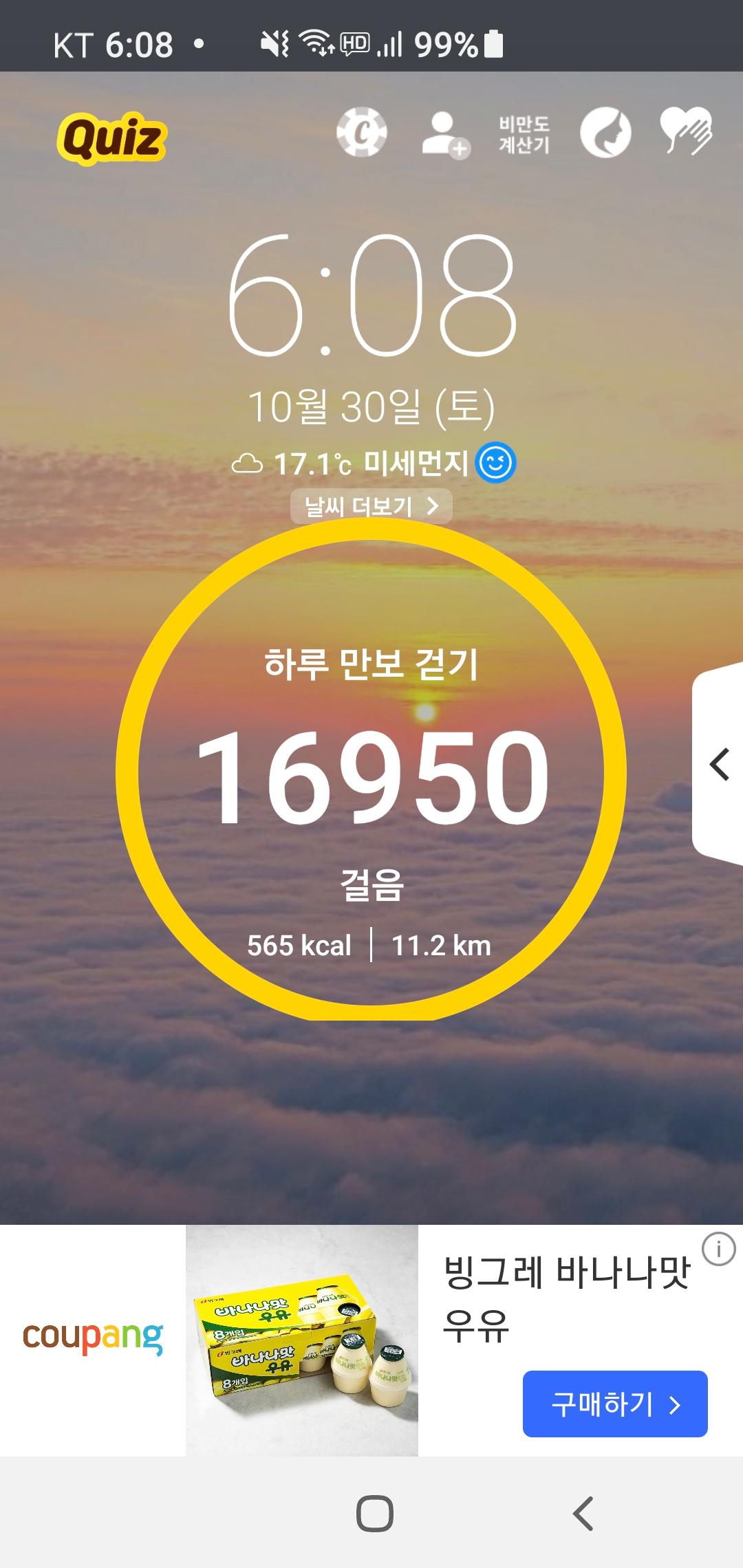Tap the woman's profile silhouette icon
Screen dimensions: 743x1568
[605, 133]
